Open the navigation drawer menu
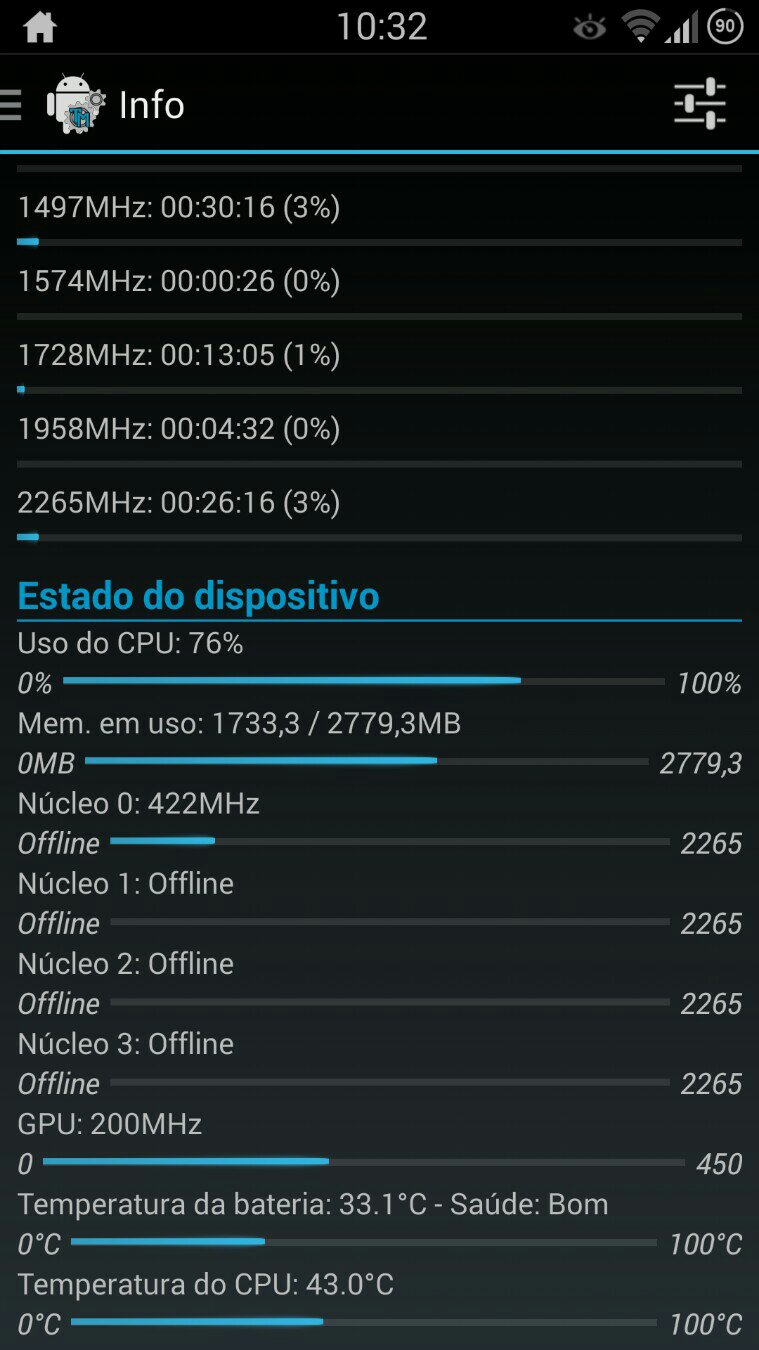759x1350 pixels. pos(11,104)
